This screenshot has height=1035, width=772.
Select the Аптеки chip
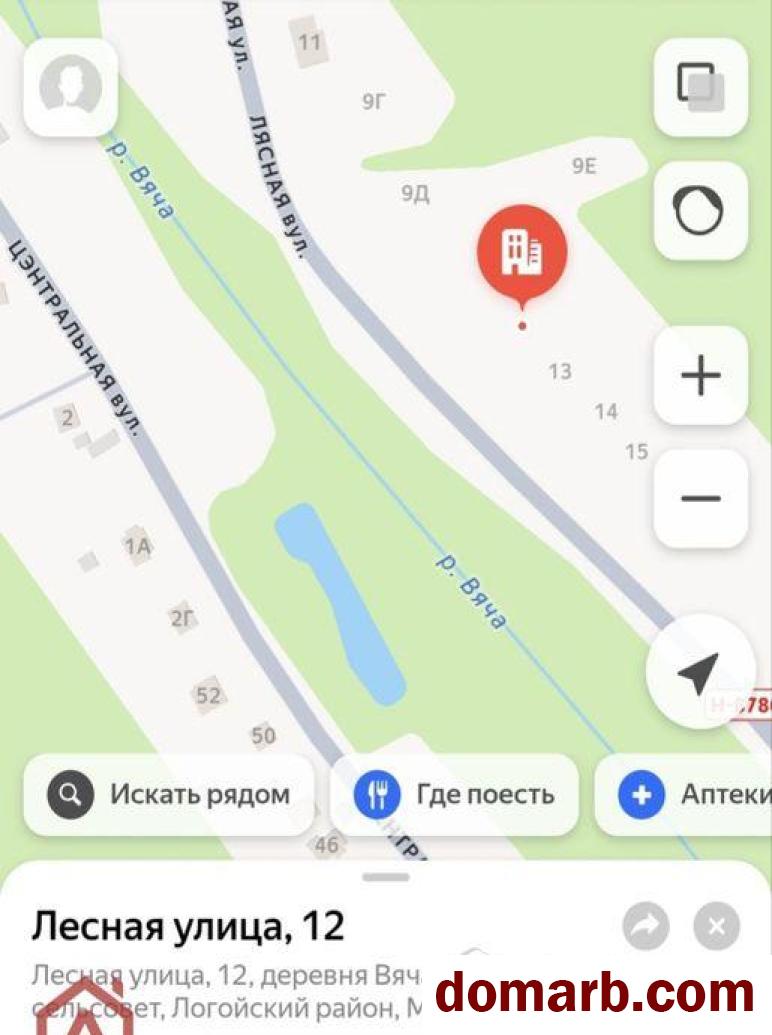pos(690,795)
